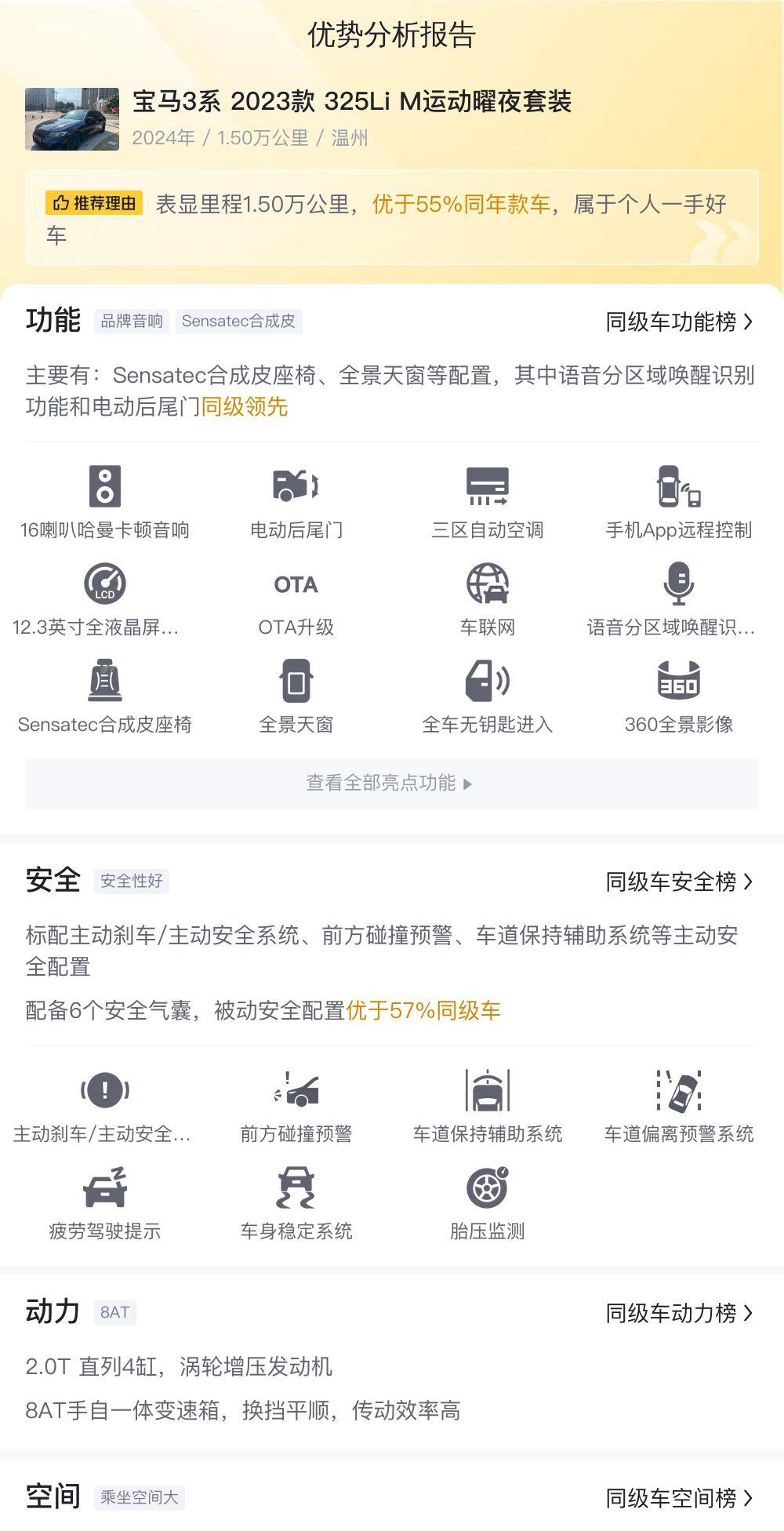Open the 同级车安全榜 ranking link
The image size is (784, 1531).
point(679,882)
